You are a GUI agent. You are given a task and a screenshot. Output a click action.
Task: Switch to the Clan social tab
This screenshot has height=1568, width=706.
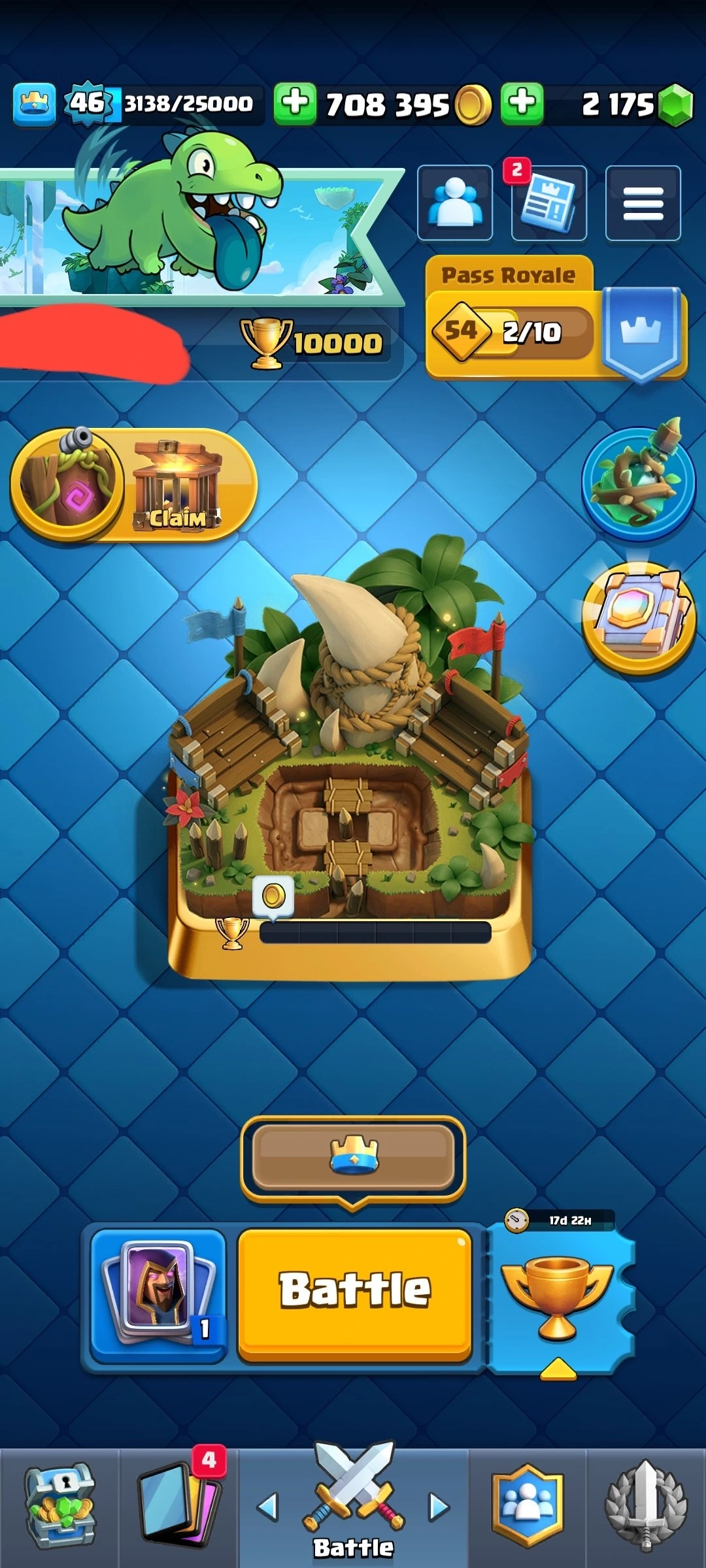pos(528,1507)
